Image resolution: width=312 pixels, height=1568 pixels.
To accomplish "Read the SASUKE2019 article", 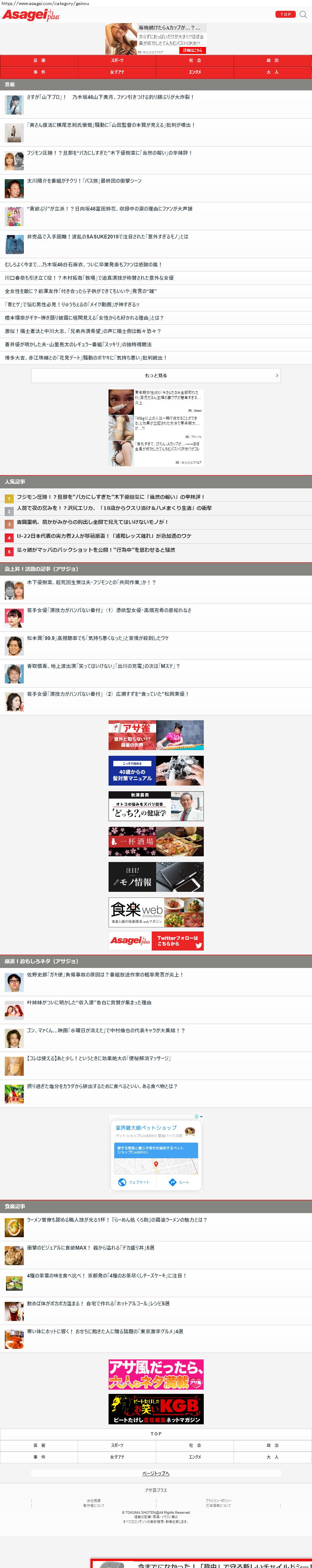I will click(x=107, y=237).
